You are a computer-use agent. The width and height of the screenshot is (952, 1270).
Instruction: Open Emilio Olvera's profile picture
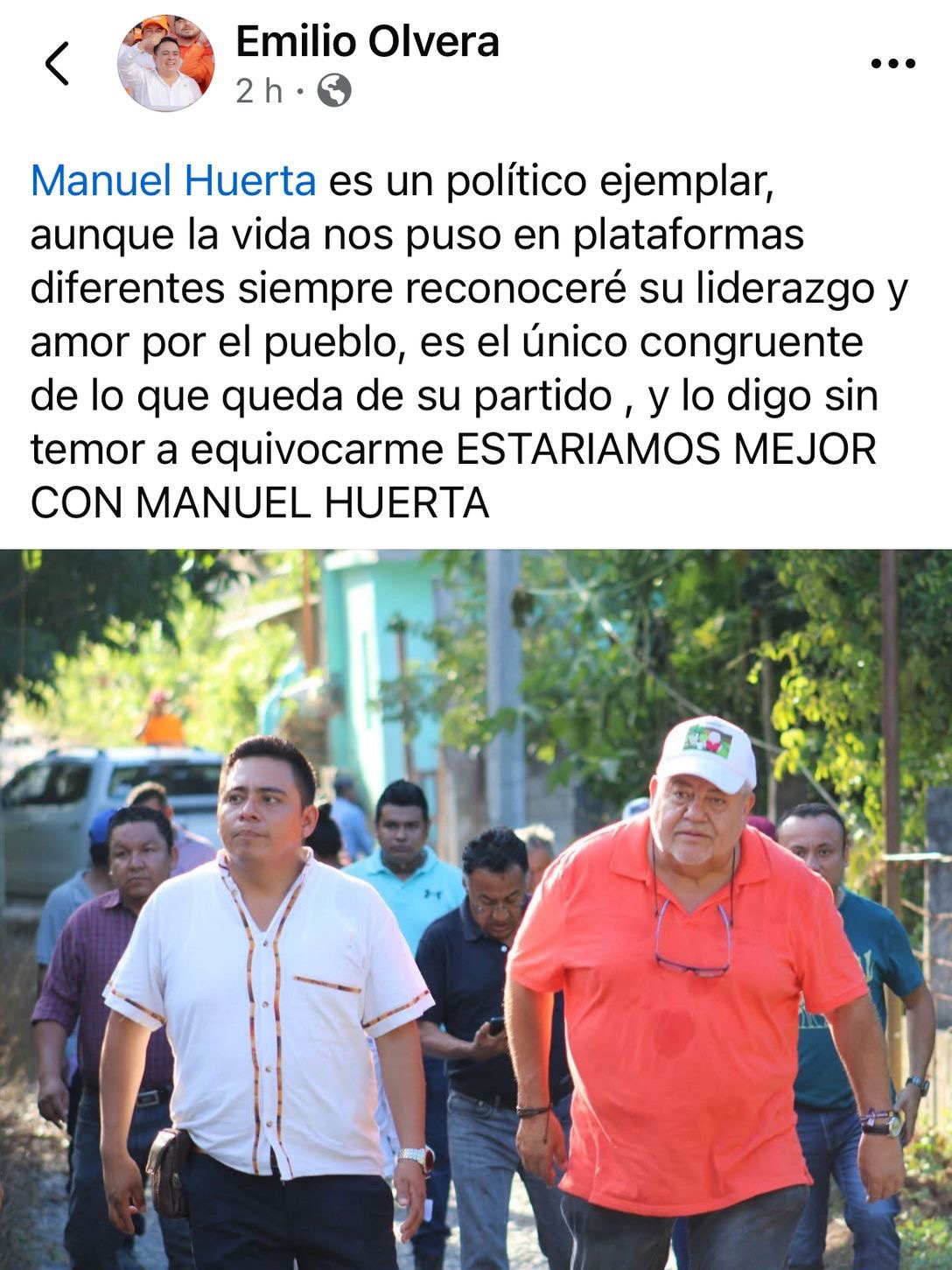pyautogui.click(x=165, y=64)
